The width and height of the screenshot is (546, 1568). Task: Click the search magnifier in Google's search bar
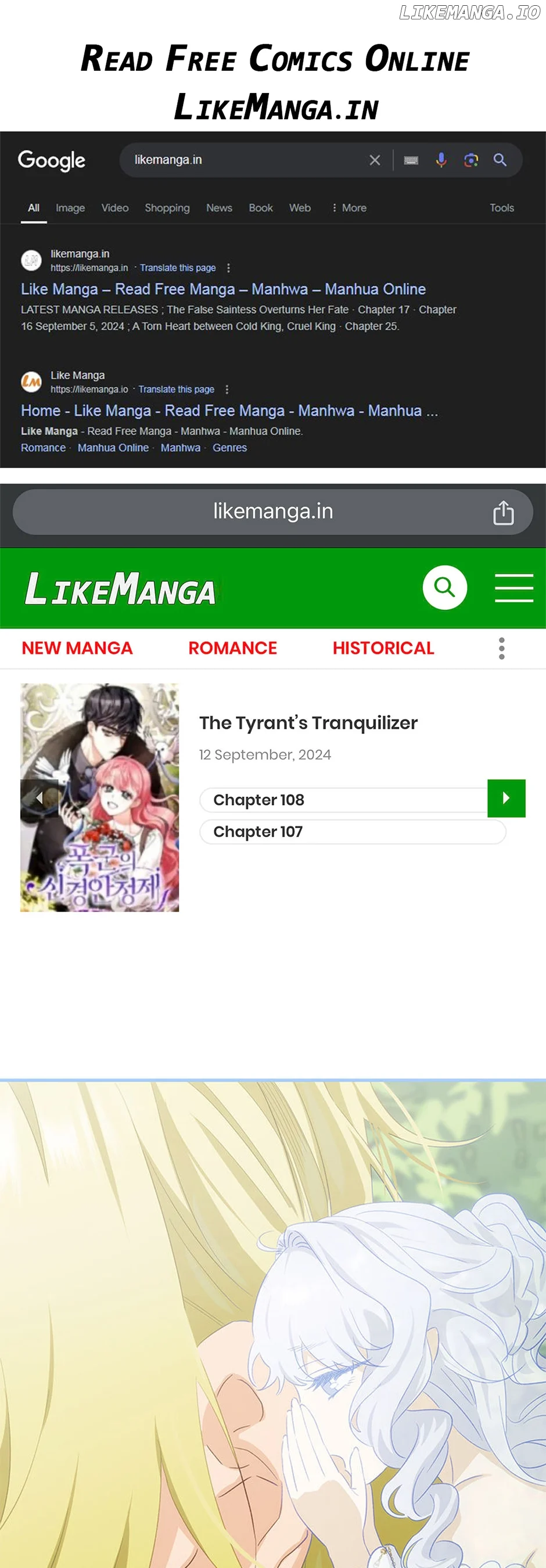click(x=500, y=160)
